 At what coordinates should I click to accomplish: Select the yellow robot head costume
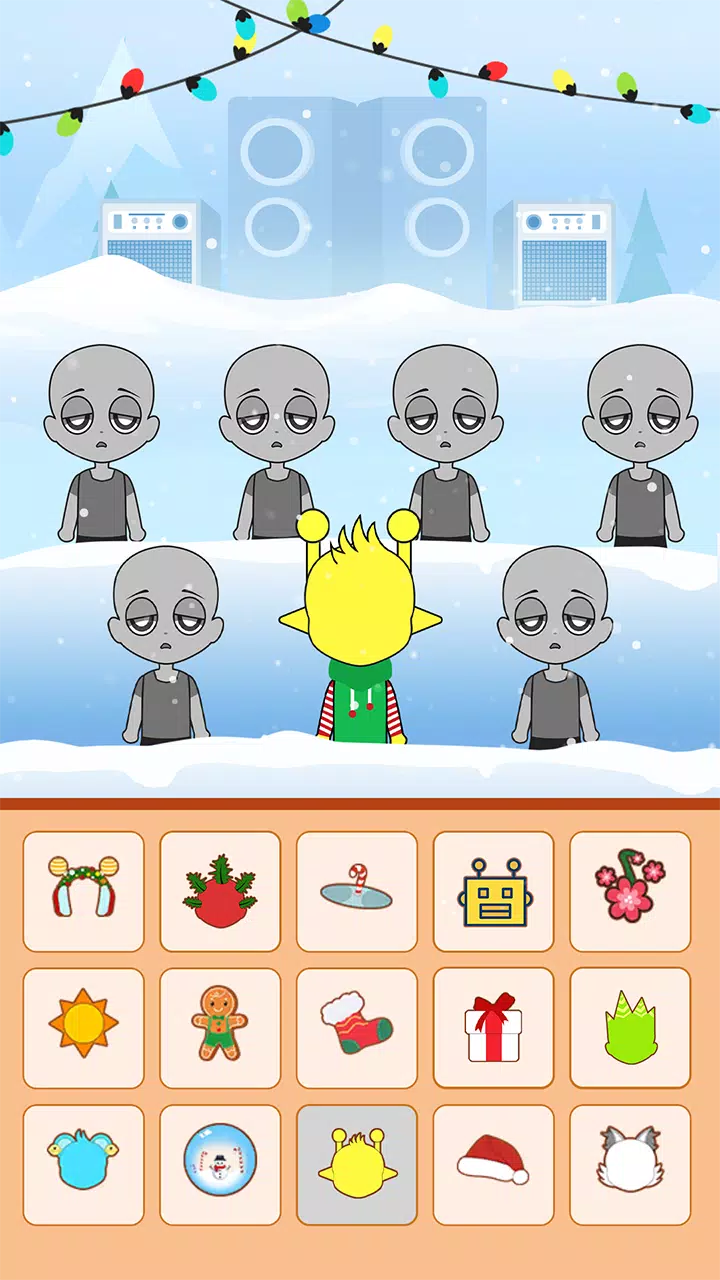(493, 891)
